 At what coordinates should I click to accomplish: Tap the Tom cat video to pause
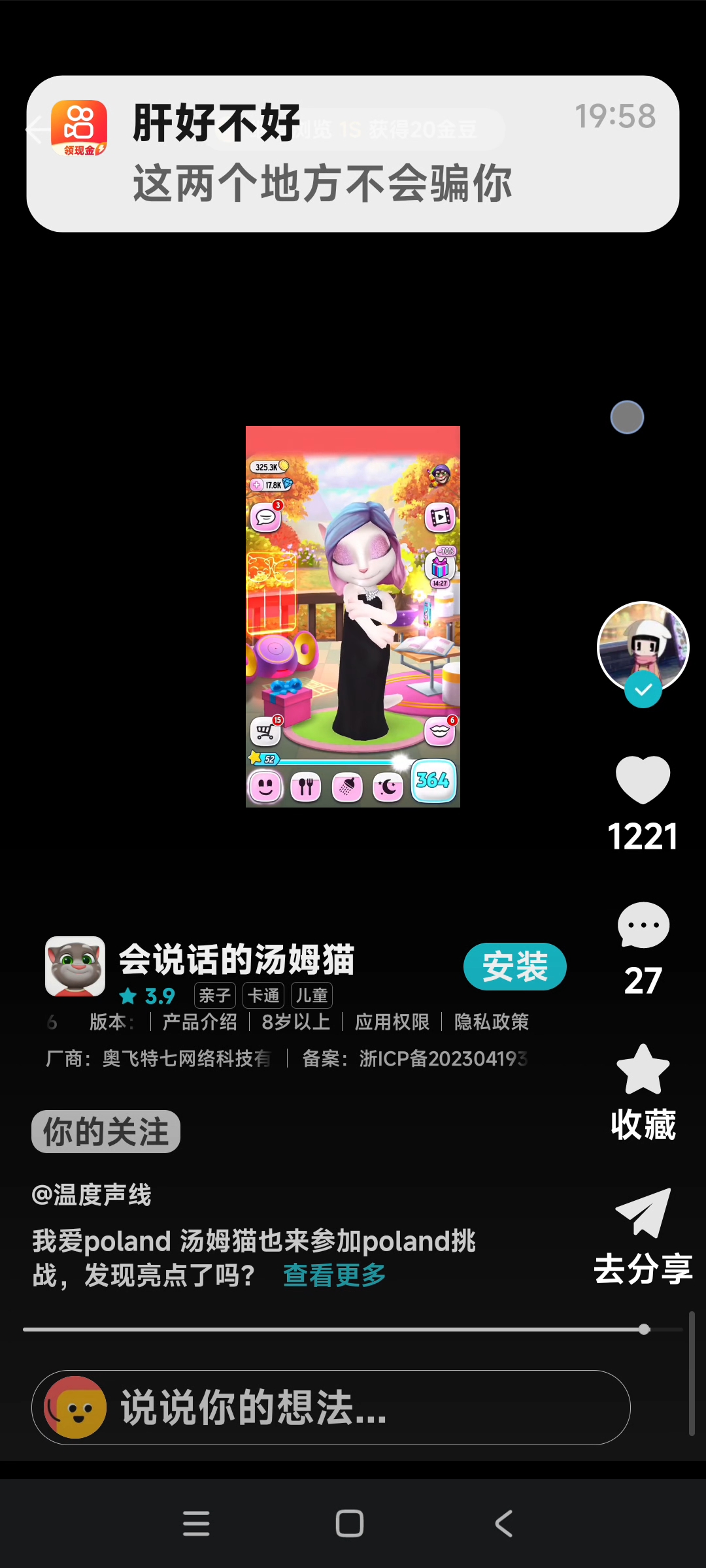353,616
